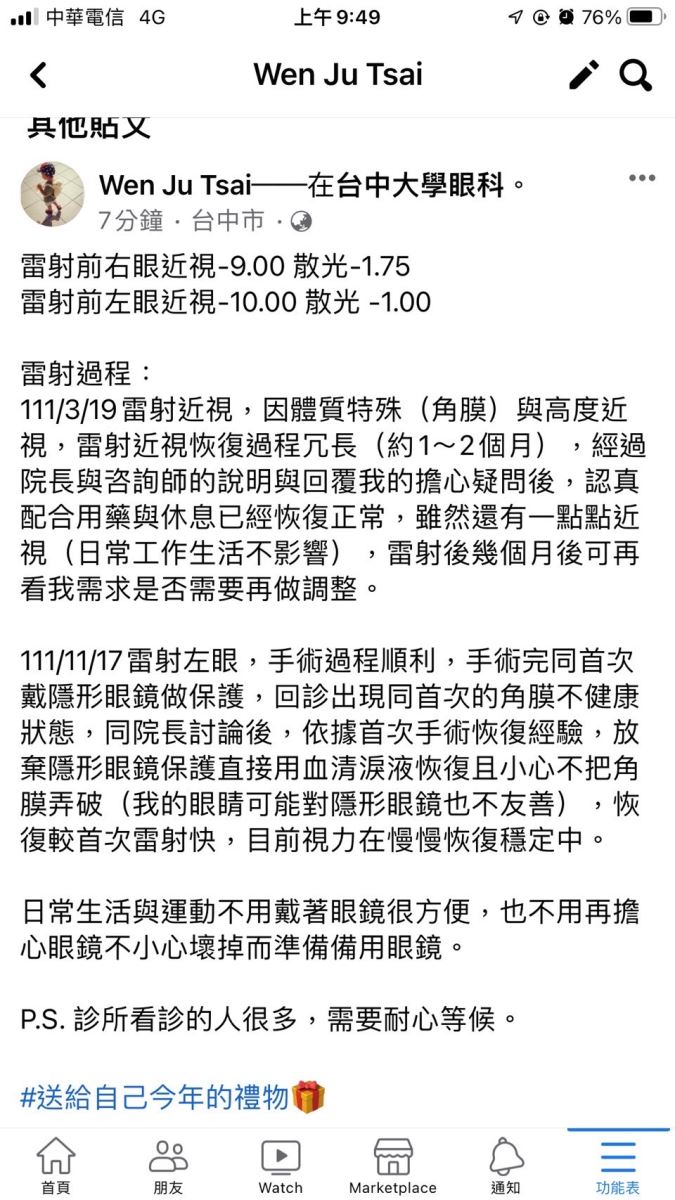Open the 通知 notifications tab

tap(506, 1166)
